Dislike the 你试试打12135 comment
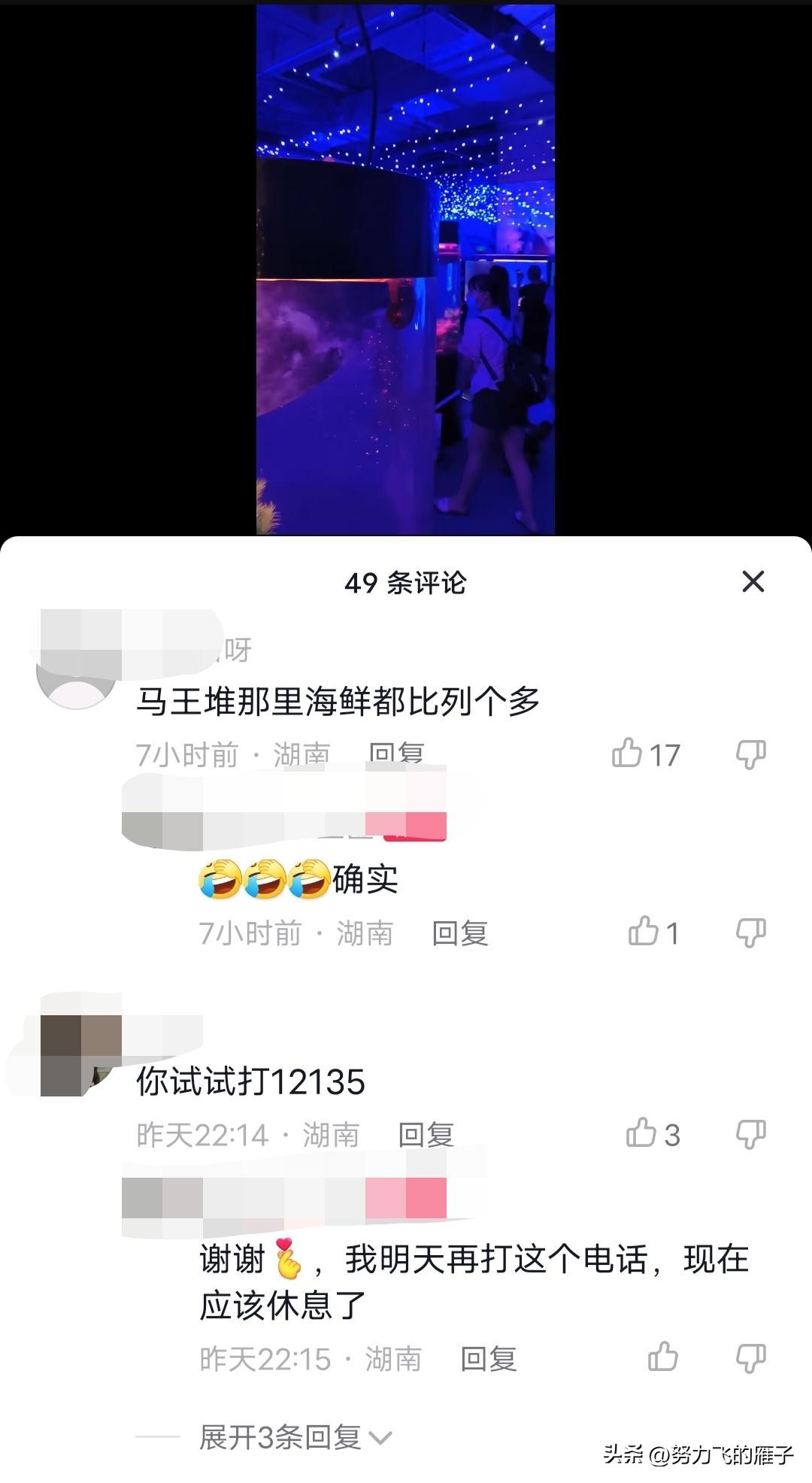 pos(750,1133)
